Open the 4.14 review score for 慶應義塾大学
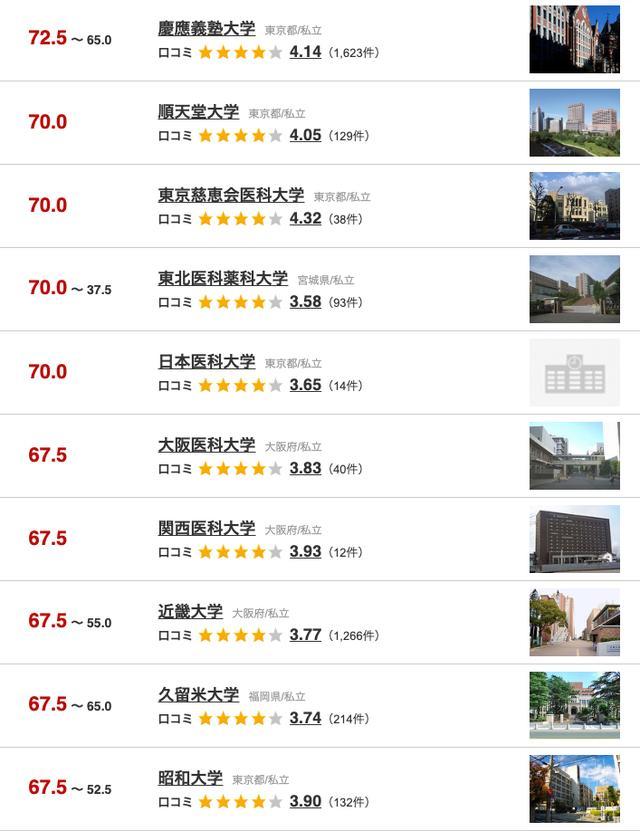Screen dimensions: 640x831 [305, 51]
